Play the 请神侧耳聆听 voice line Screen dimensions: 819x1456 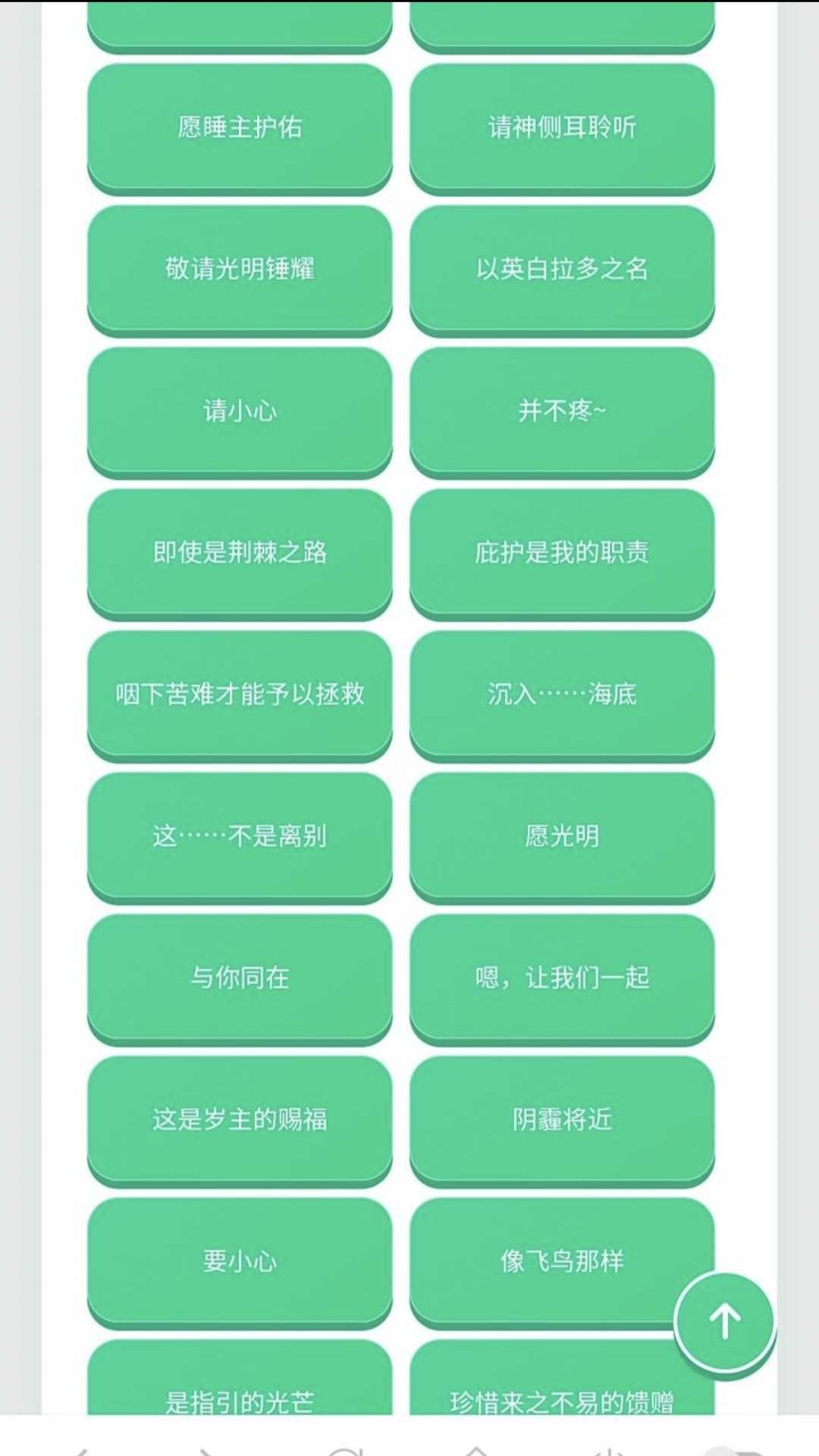coord(562,127)
